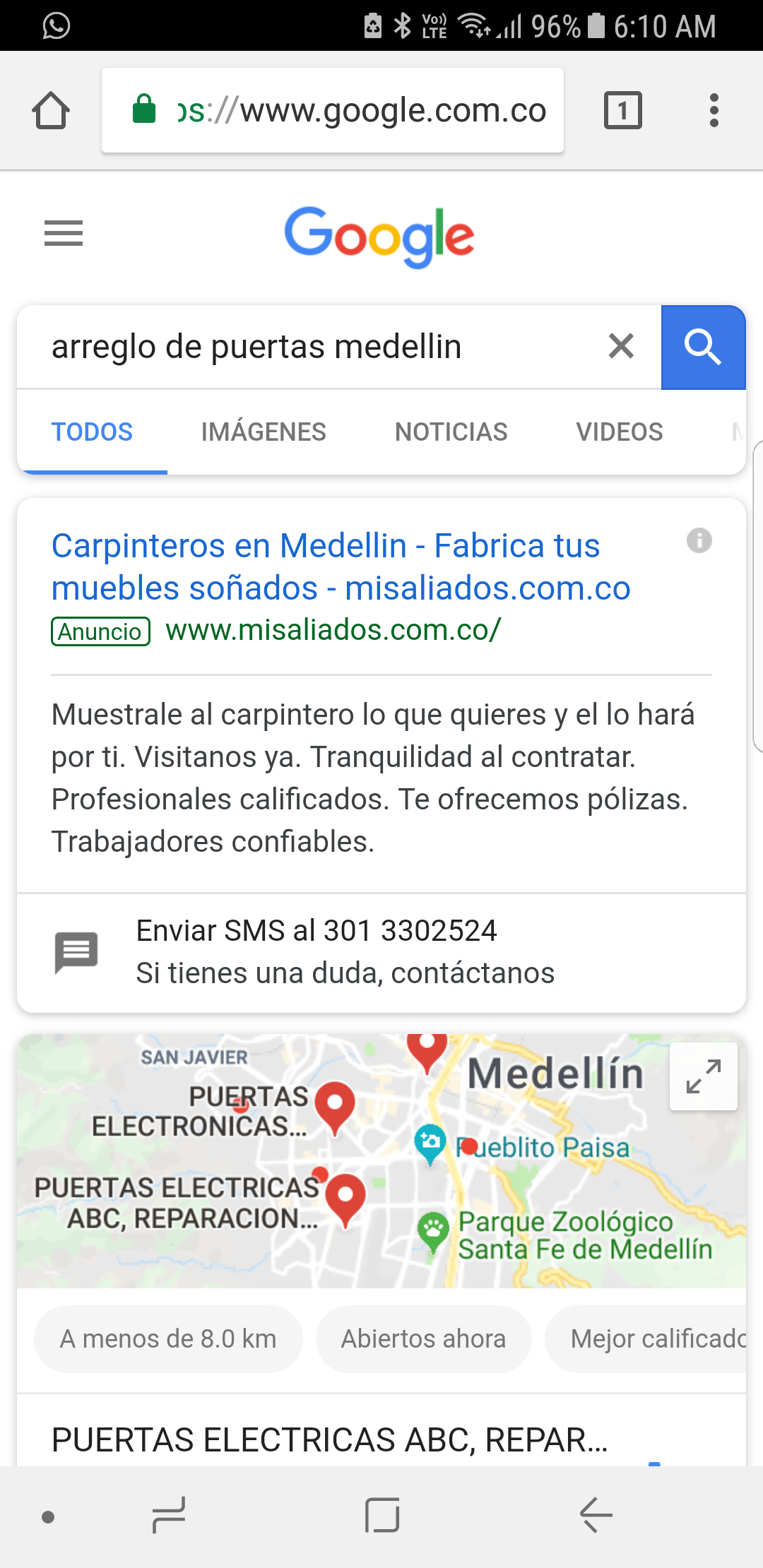Tap the URL address bar

(333, 110)
